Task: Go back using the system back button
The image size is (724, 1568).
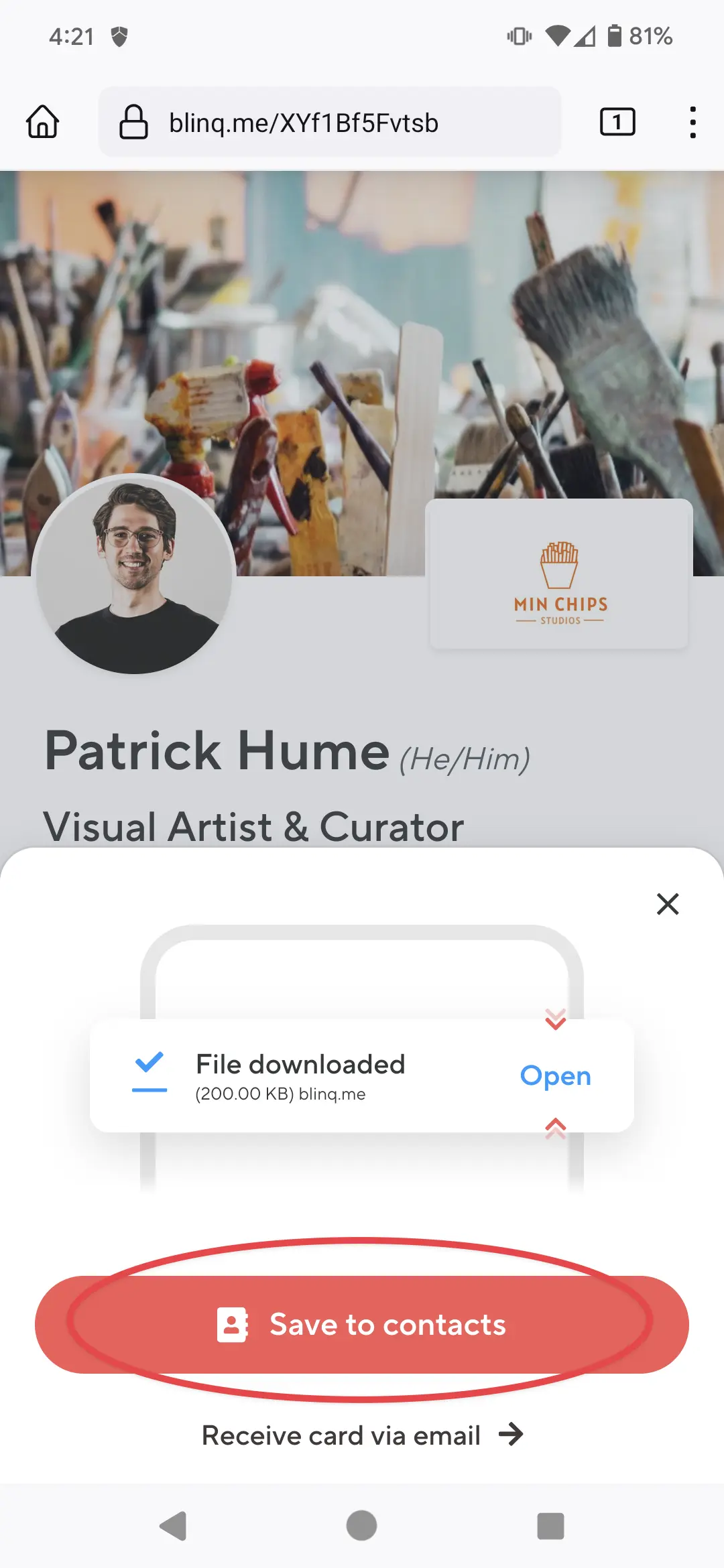Action: [174, 1526]
